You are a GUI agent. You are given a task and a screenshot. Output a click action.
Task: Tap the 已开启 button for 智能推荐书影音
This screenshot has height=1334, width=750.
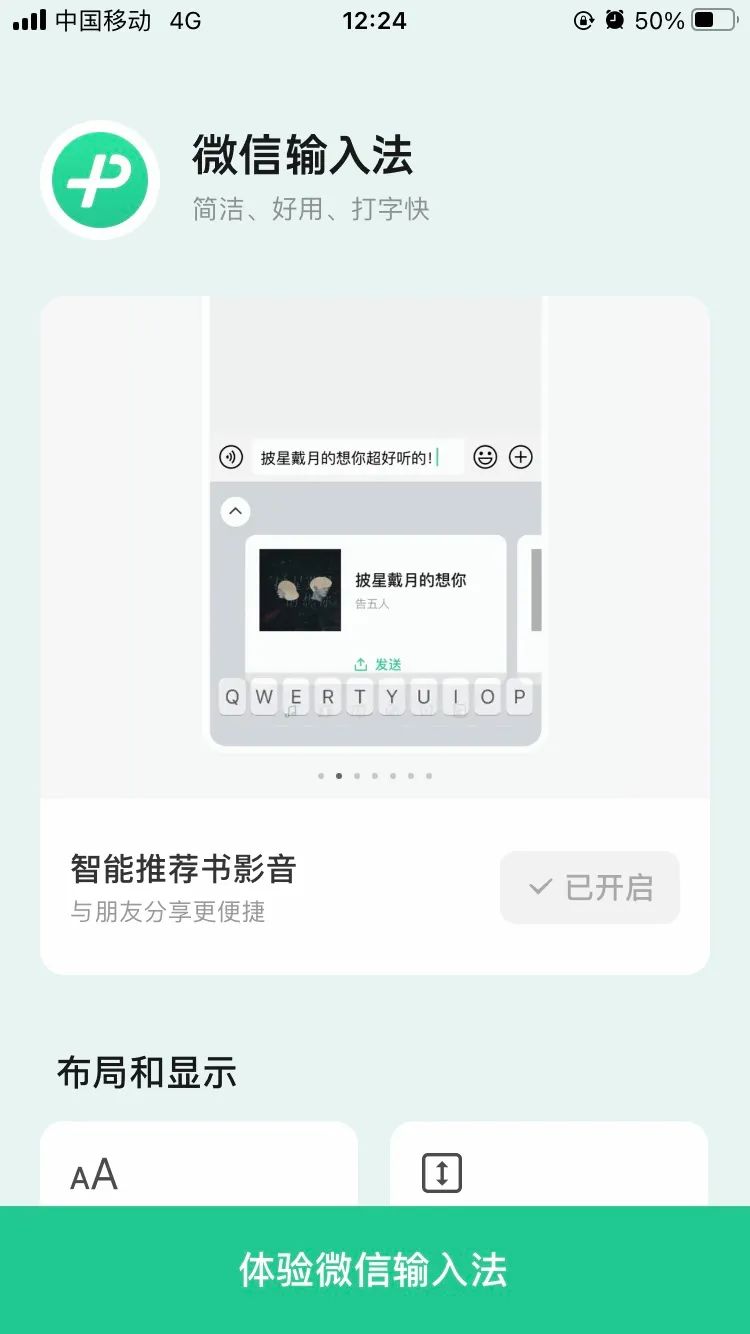click(590, 887)
